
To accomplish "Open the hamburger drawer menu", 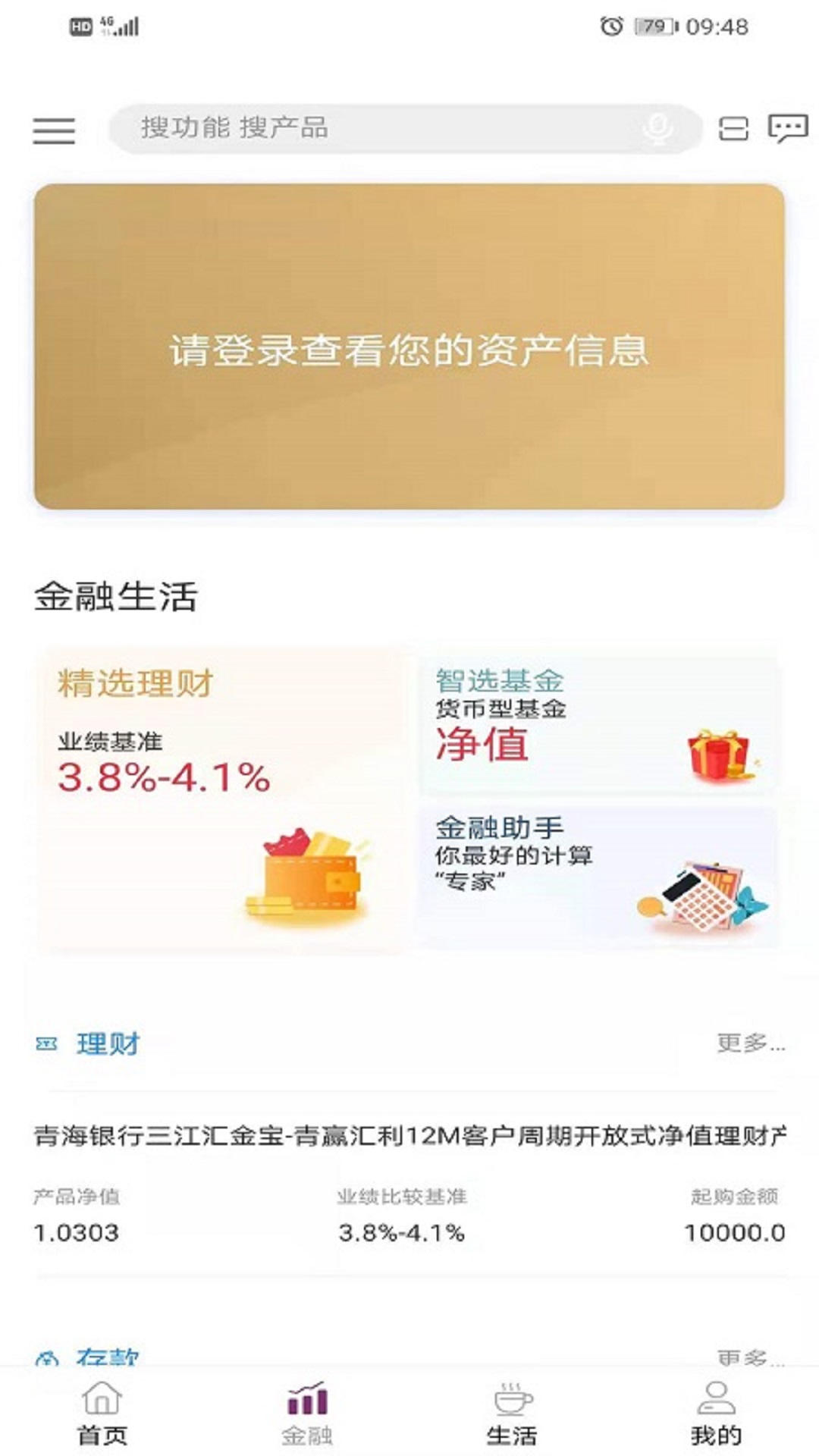I will (54, 130).
